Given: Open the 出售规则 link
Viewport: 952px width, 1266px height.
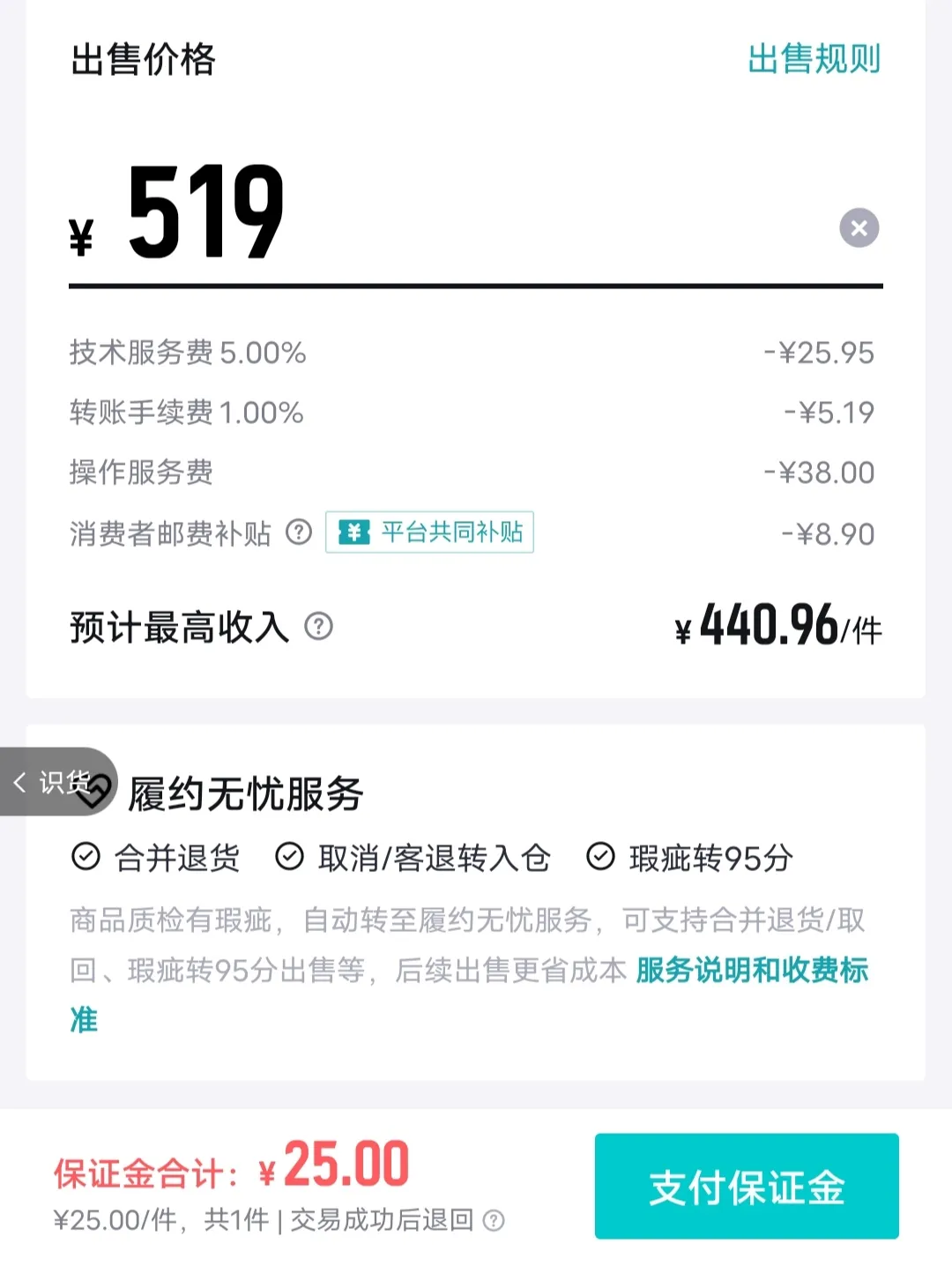Looking at the screenshot, I should (814, 59).
